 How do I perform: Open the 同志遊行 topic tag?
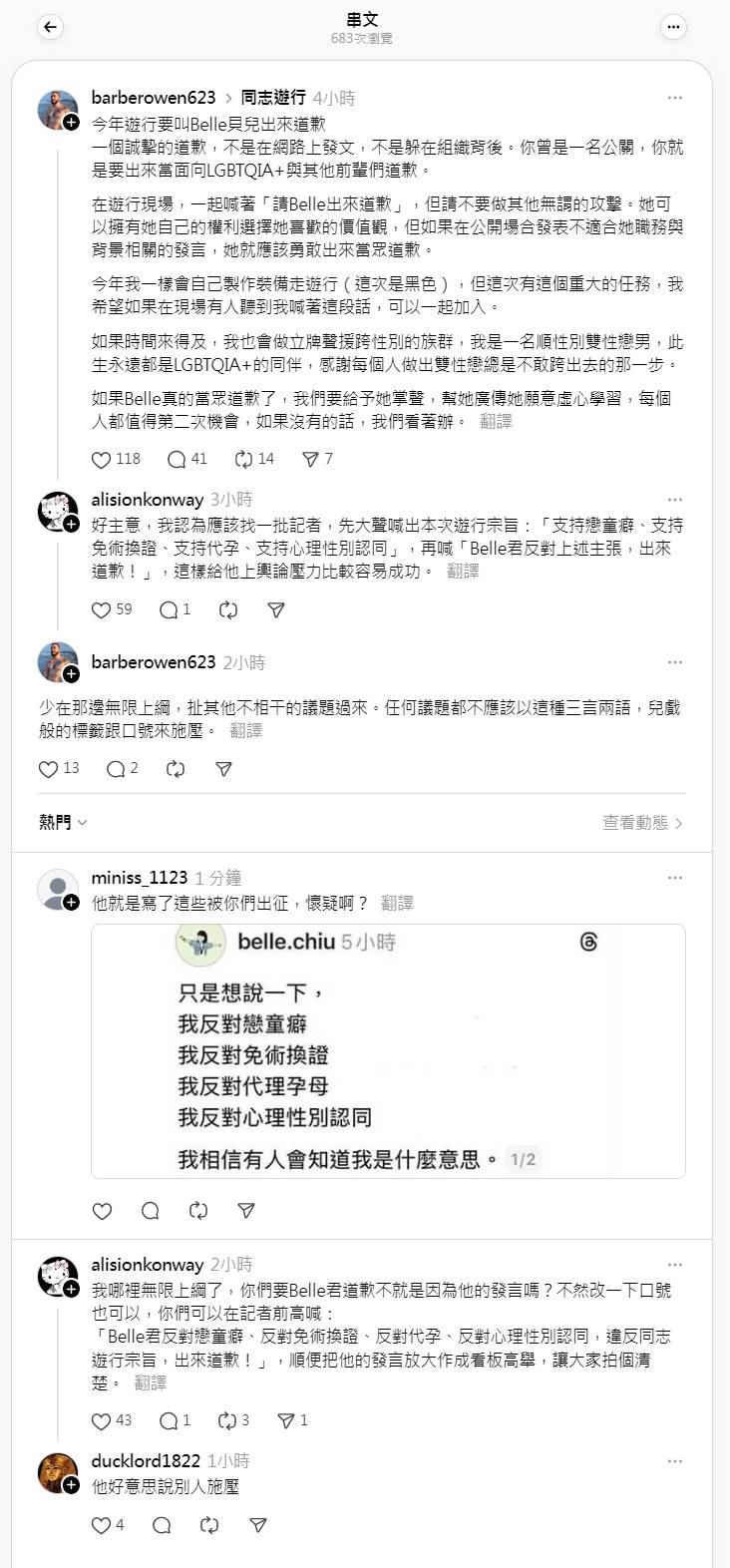point(272,98)
